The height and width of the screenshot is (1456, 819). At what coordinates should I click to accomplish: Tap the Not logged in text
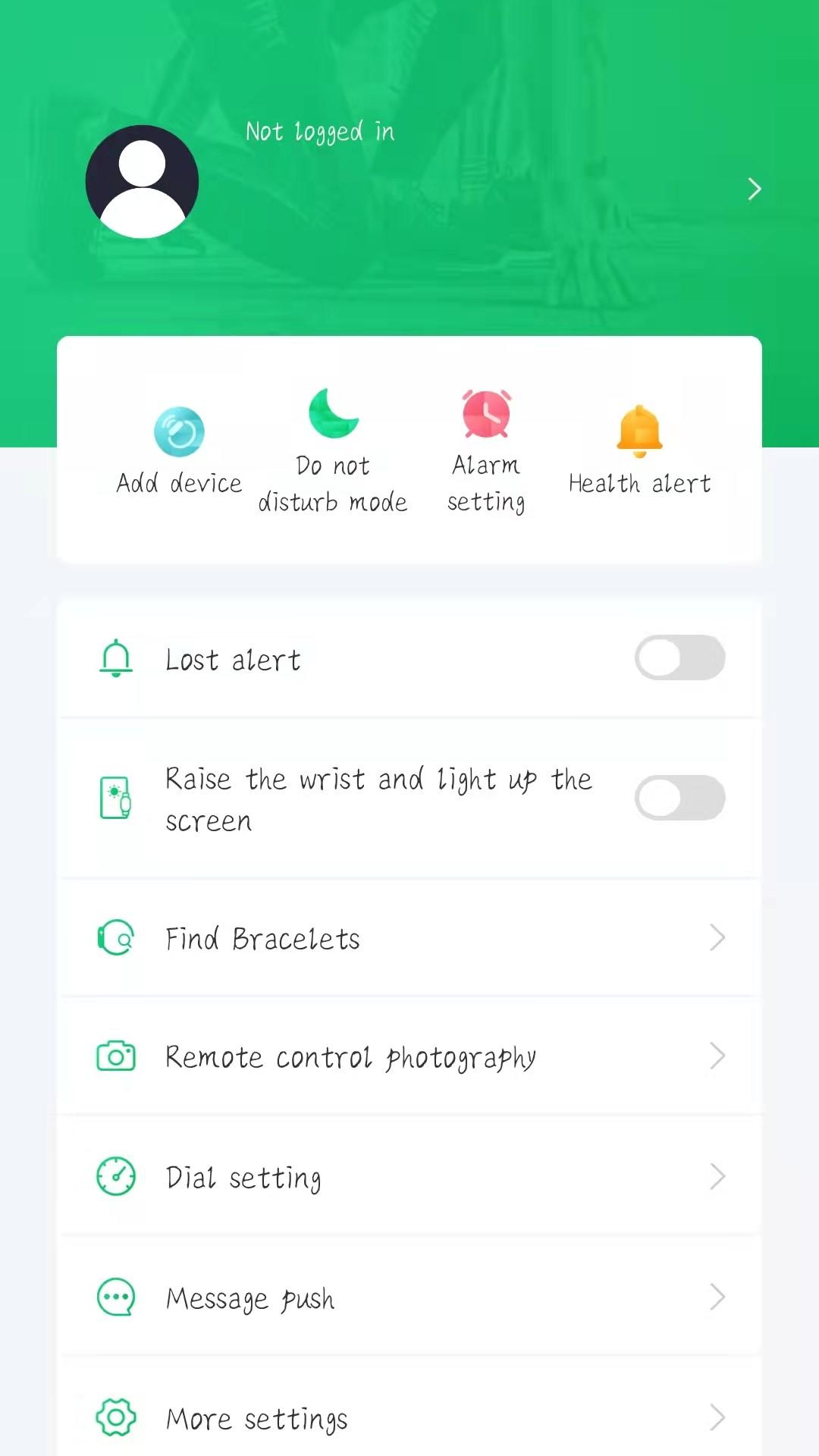pos(319,131)
